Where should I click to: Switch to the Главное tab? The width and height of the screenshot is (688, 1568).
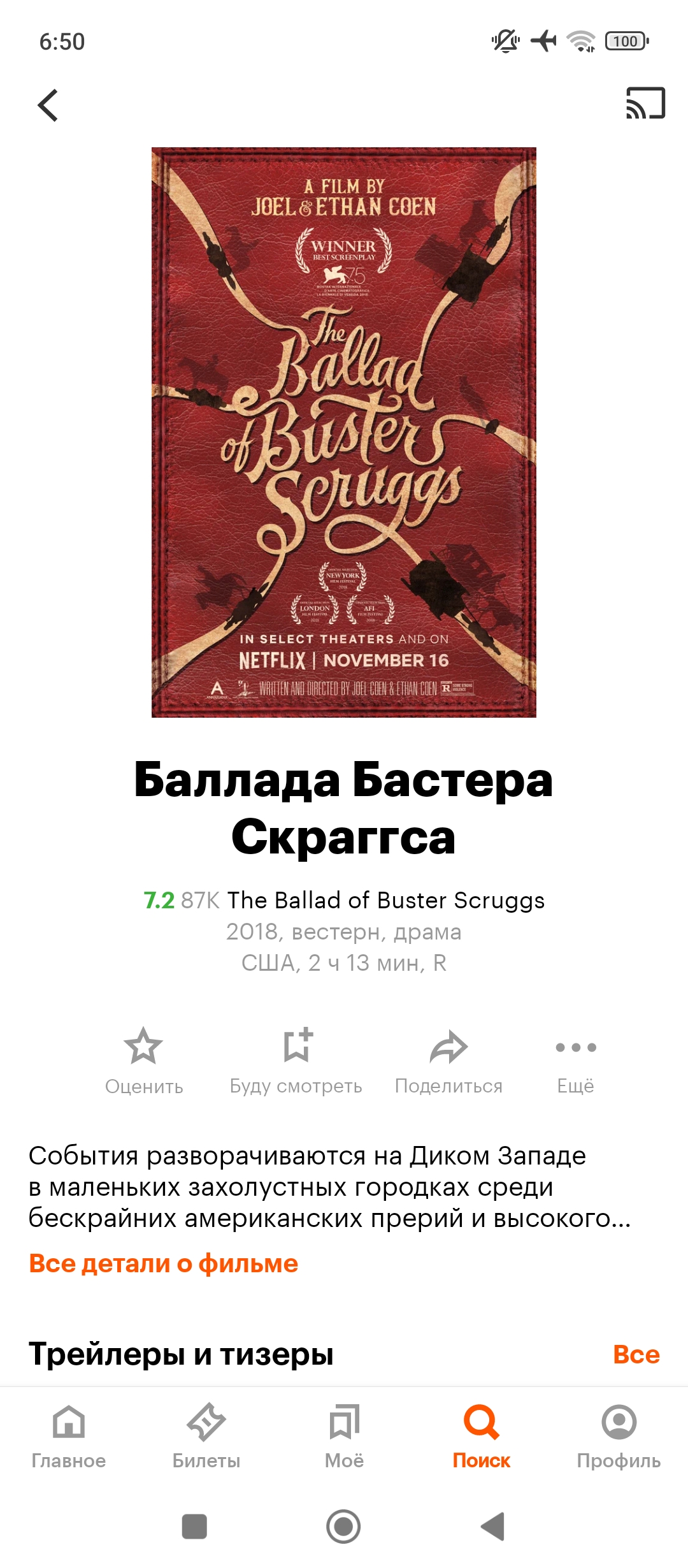[69, 1437]
